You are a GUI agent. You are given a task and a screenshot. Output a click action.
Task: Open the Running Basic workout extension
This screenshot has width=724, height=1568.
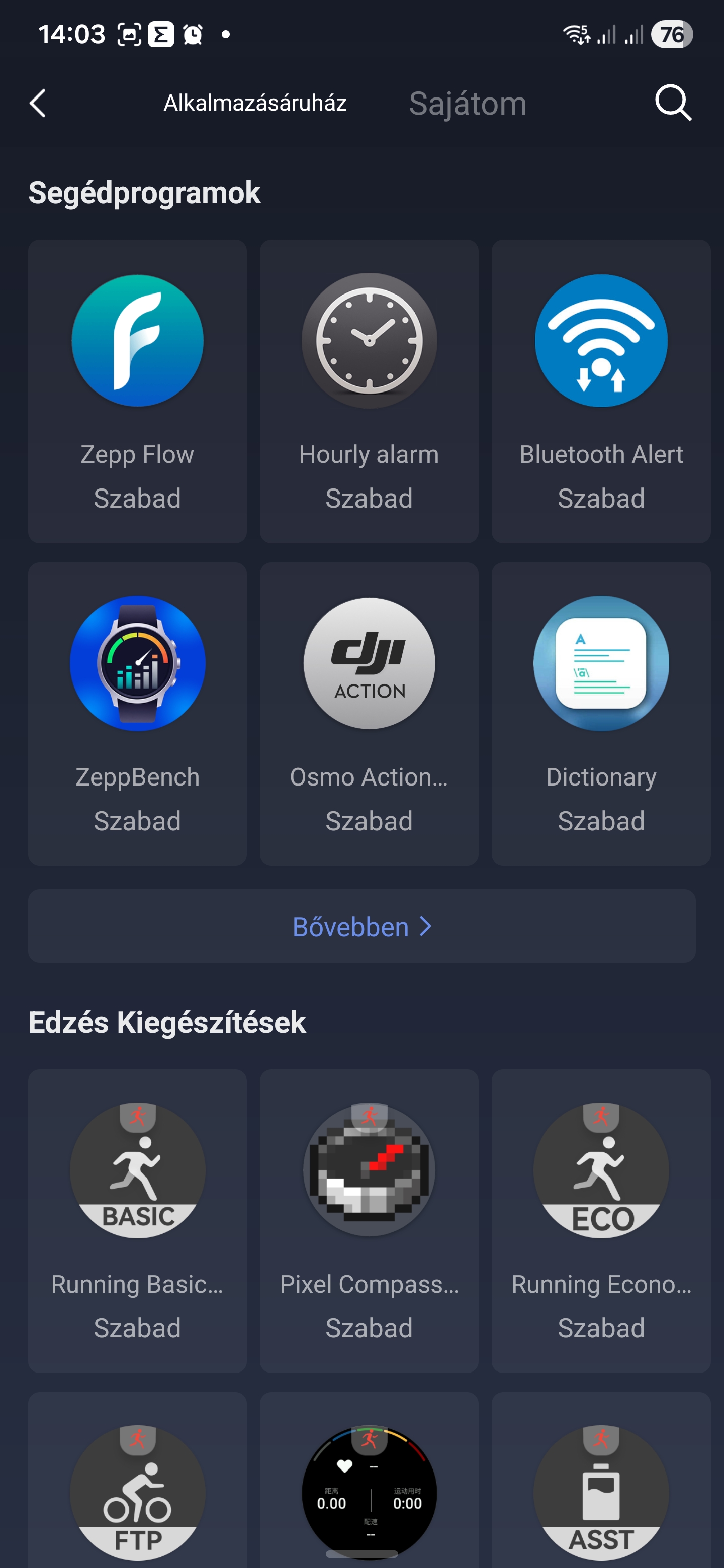[x=138, y=1220]
